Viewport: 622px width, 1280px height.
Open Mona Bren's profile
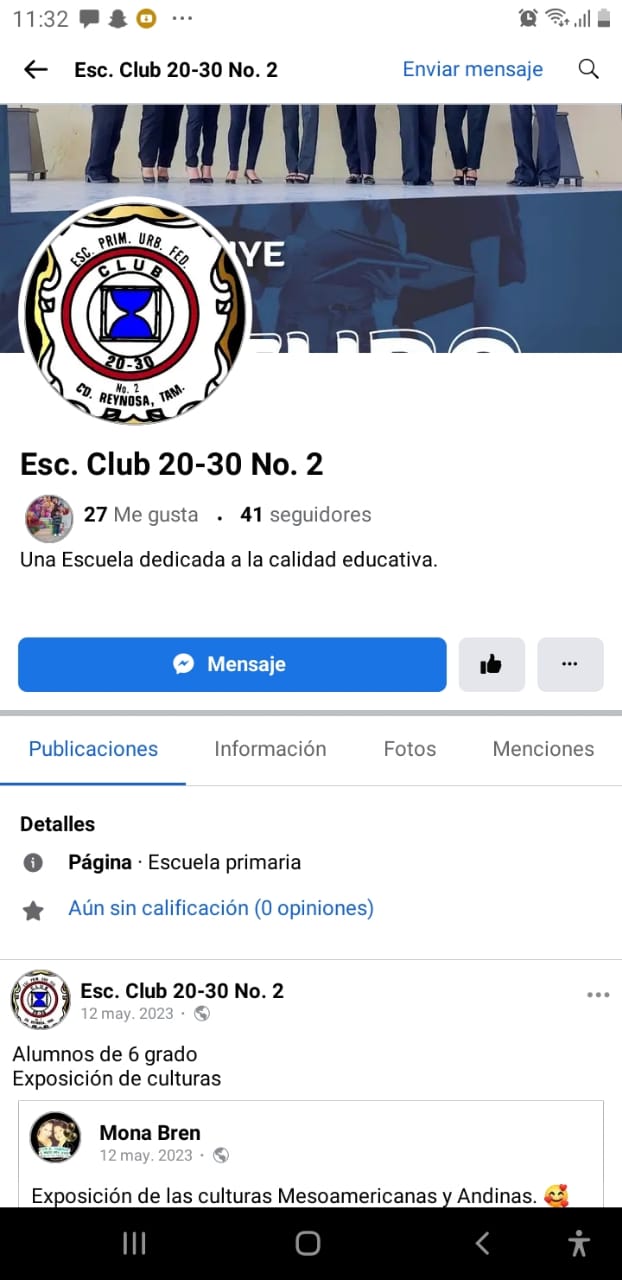click(150, 1133)
